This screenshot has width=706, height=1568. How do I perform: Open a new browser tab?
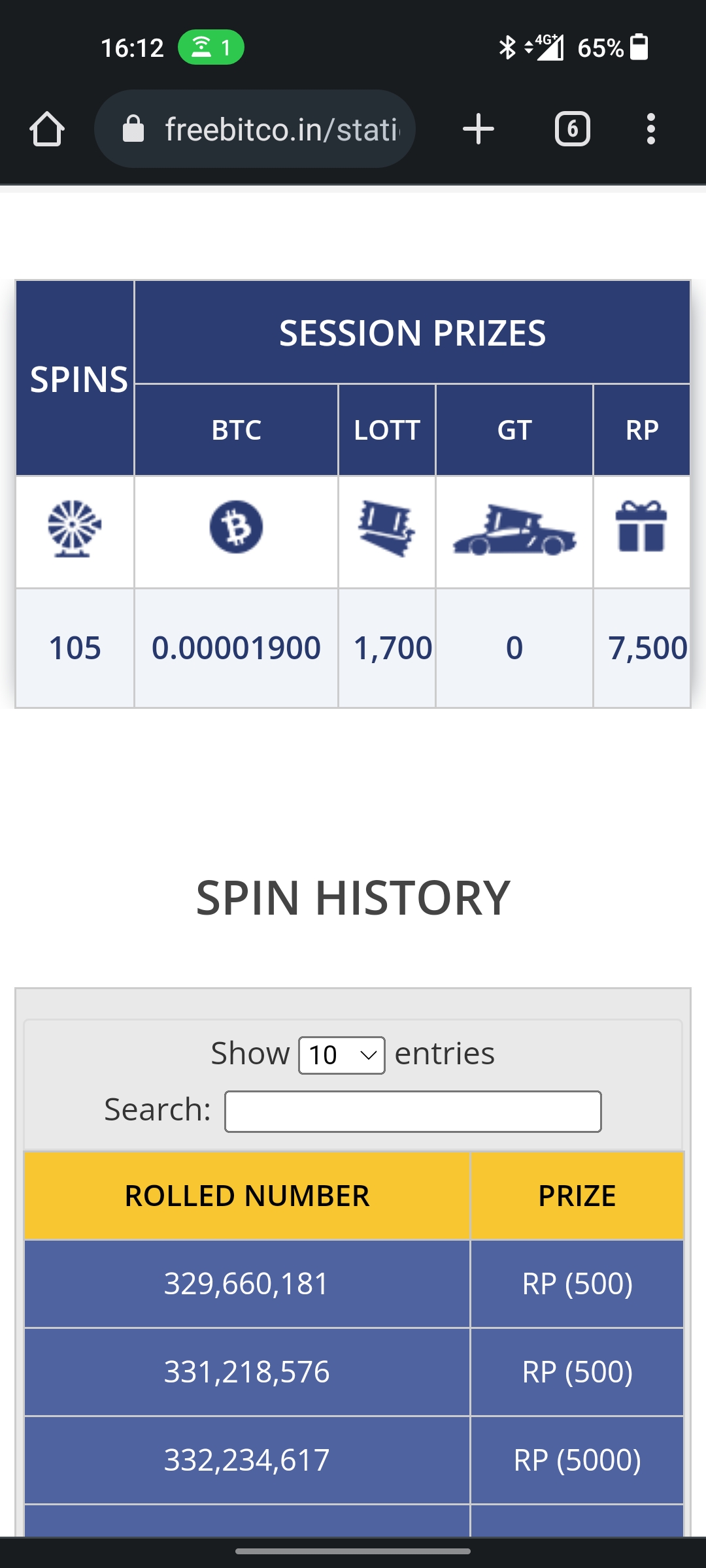(478, 129)
